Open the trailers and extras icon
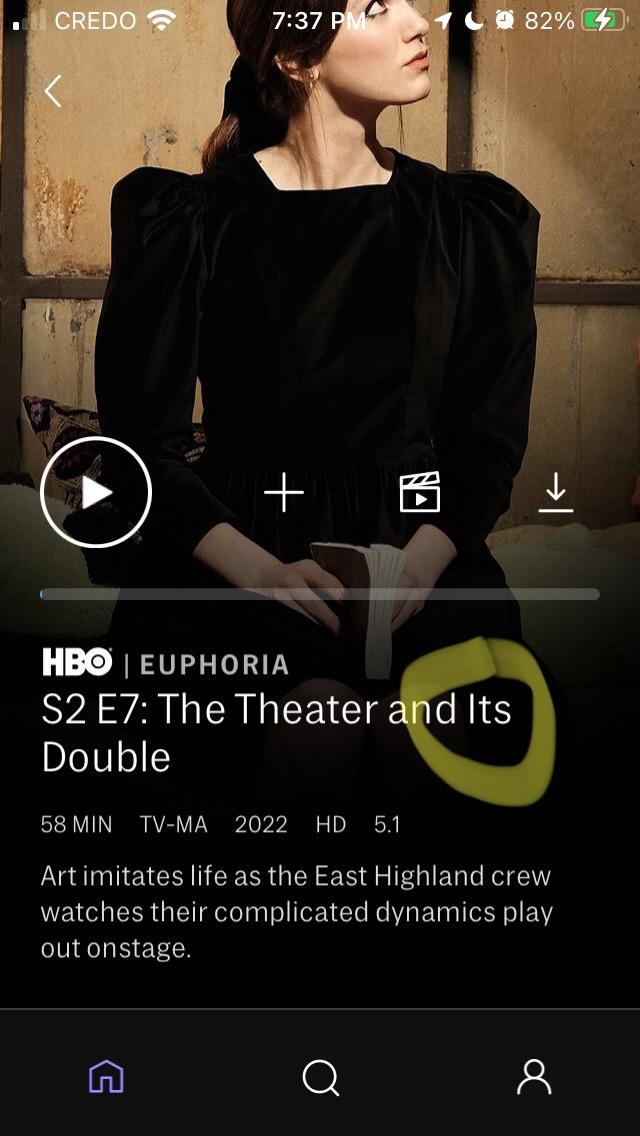The image size is (640, 1136). (420, 493)
